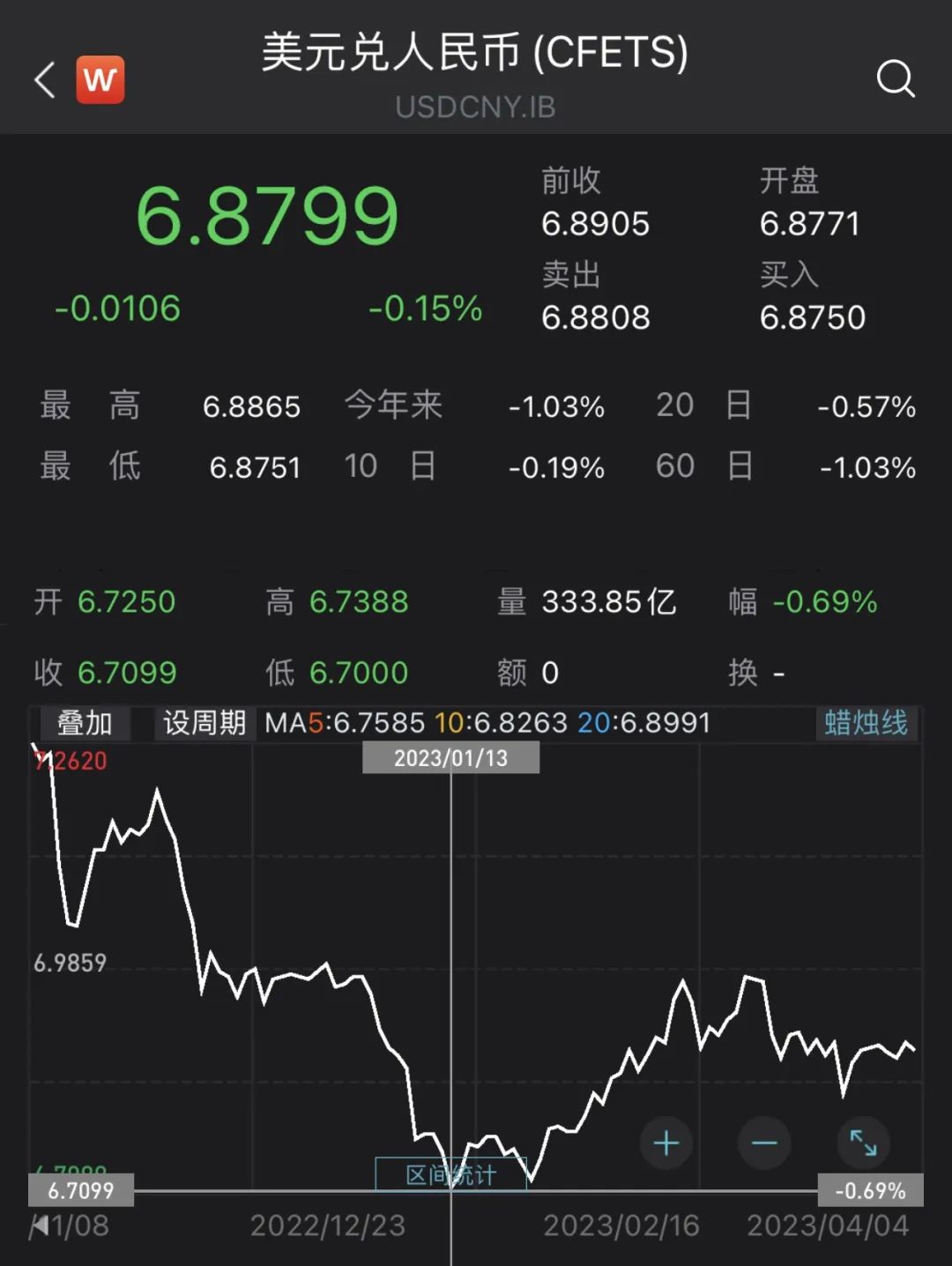Select the 2023/01/13 crosshair date label

pos(452,756)
